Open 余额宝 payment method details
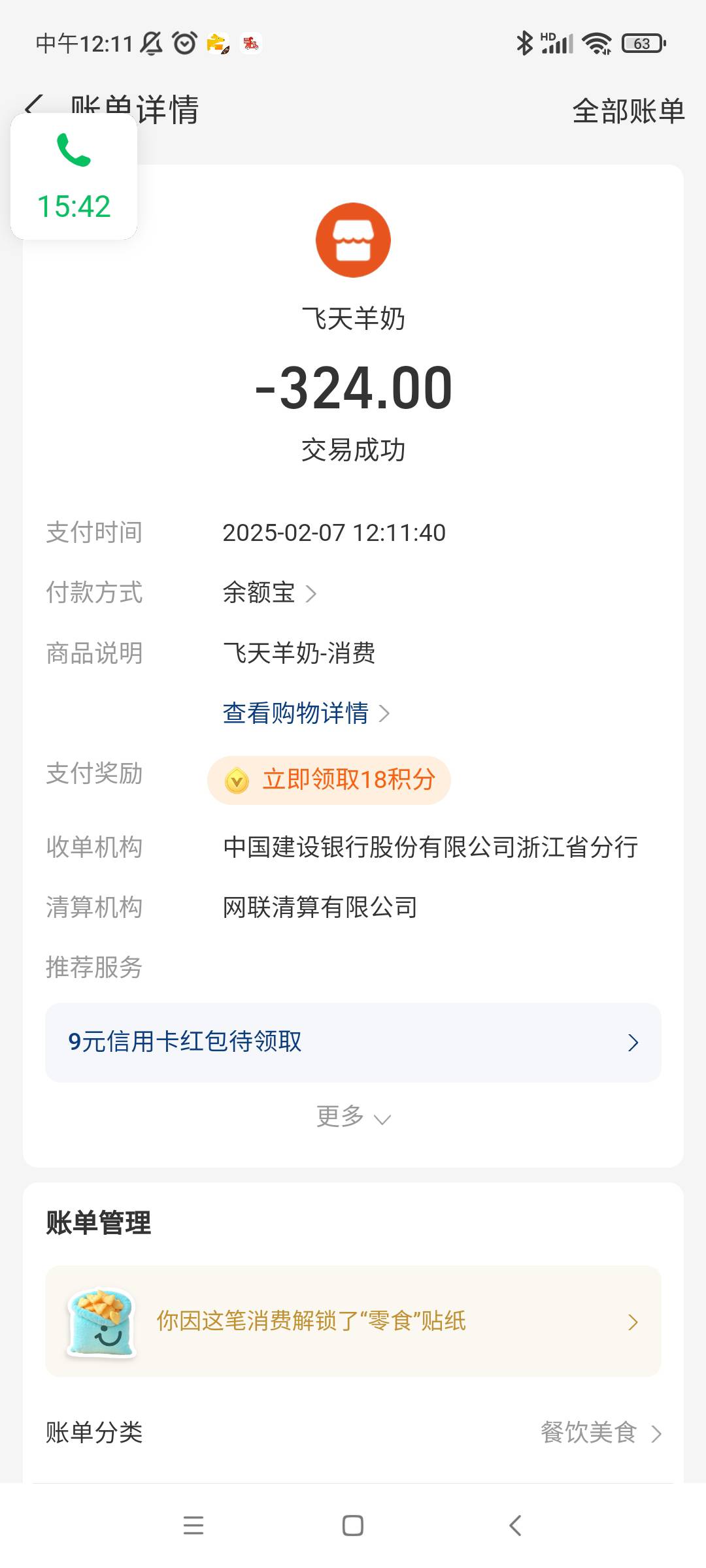Viewport: 706px width, 1568px height. 269,593
